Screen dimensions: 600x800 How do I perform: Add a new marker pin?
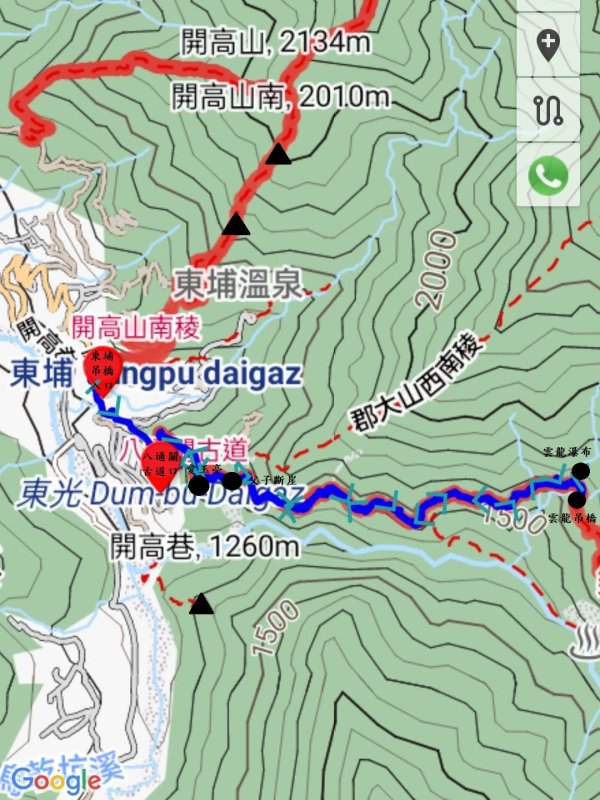click(x=548, y=46)
